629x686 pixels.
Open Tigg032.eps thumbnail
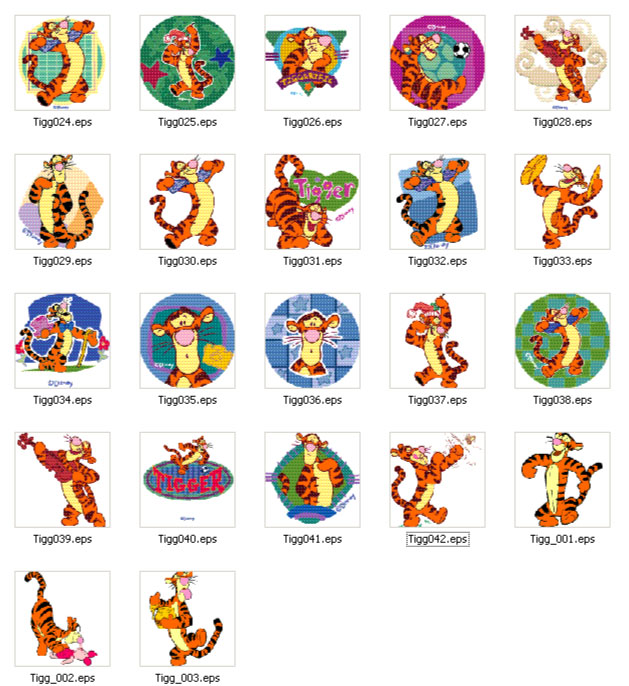click(437, 201)
